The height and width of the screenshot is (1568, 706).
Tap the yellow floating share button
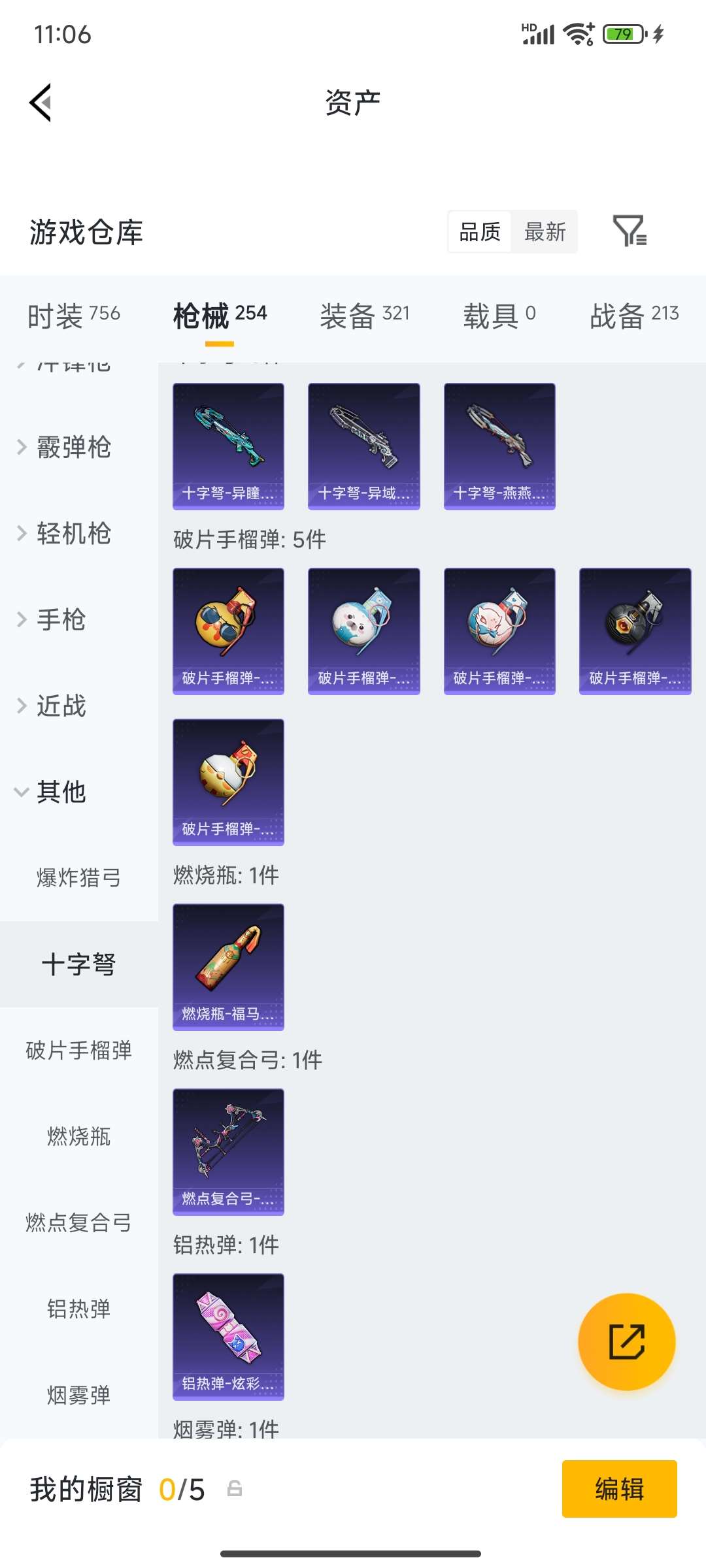point(626,1341)
